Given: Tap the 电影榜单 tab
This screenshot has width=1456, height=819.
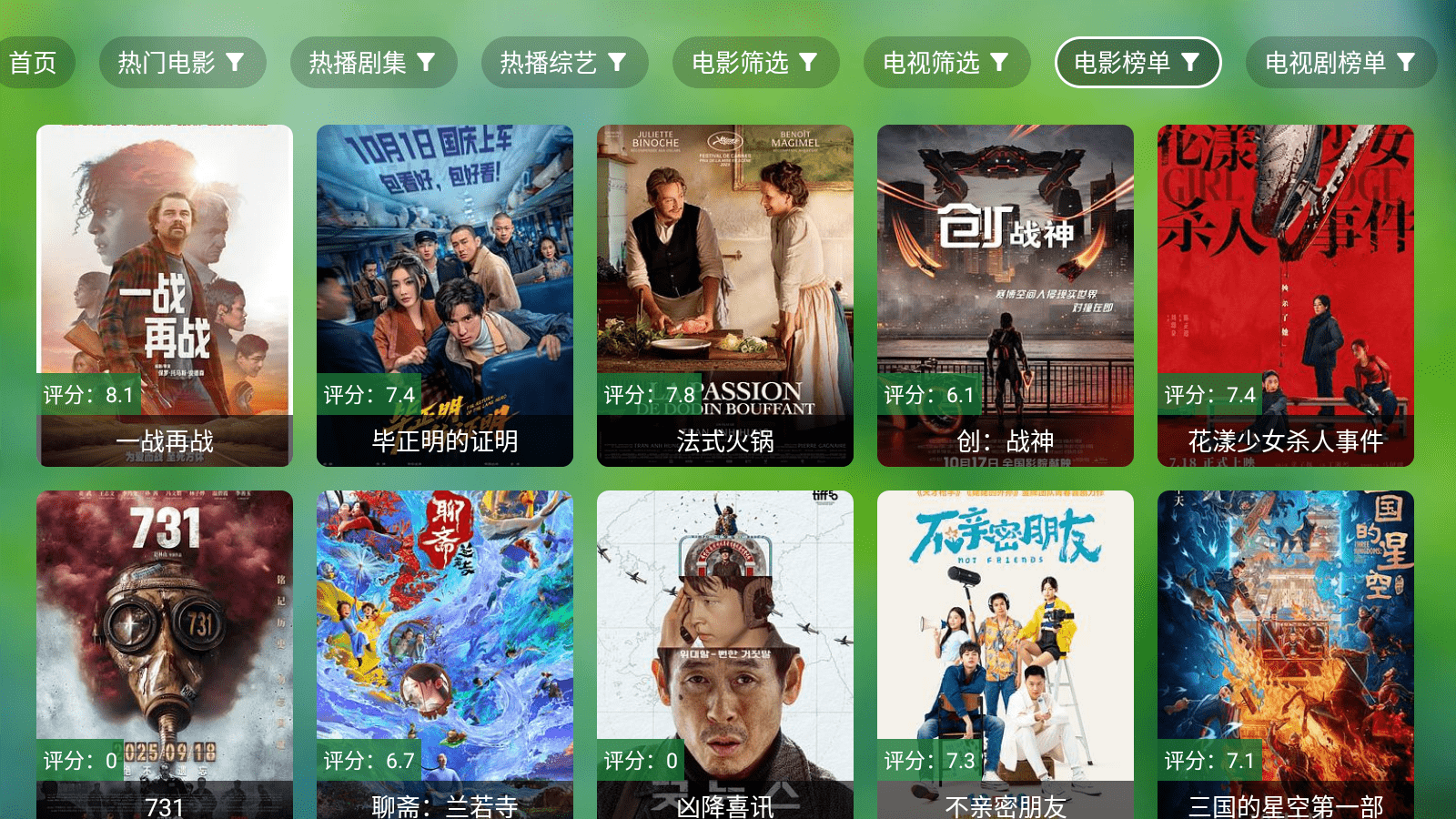Looking at the screenshot, I should pyautogui.click(x=1137, y=63).
